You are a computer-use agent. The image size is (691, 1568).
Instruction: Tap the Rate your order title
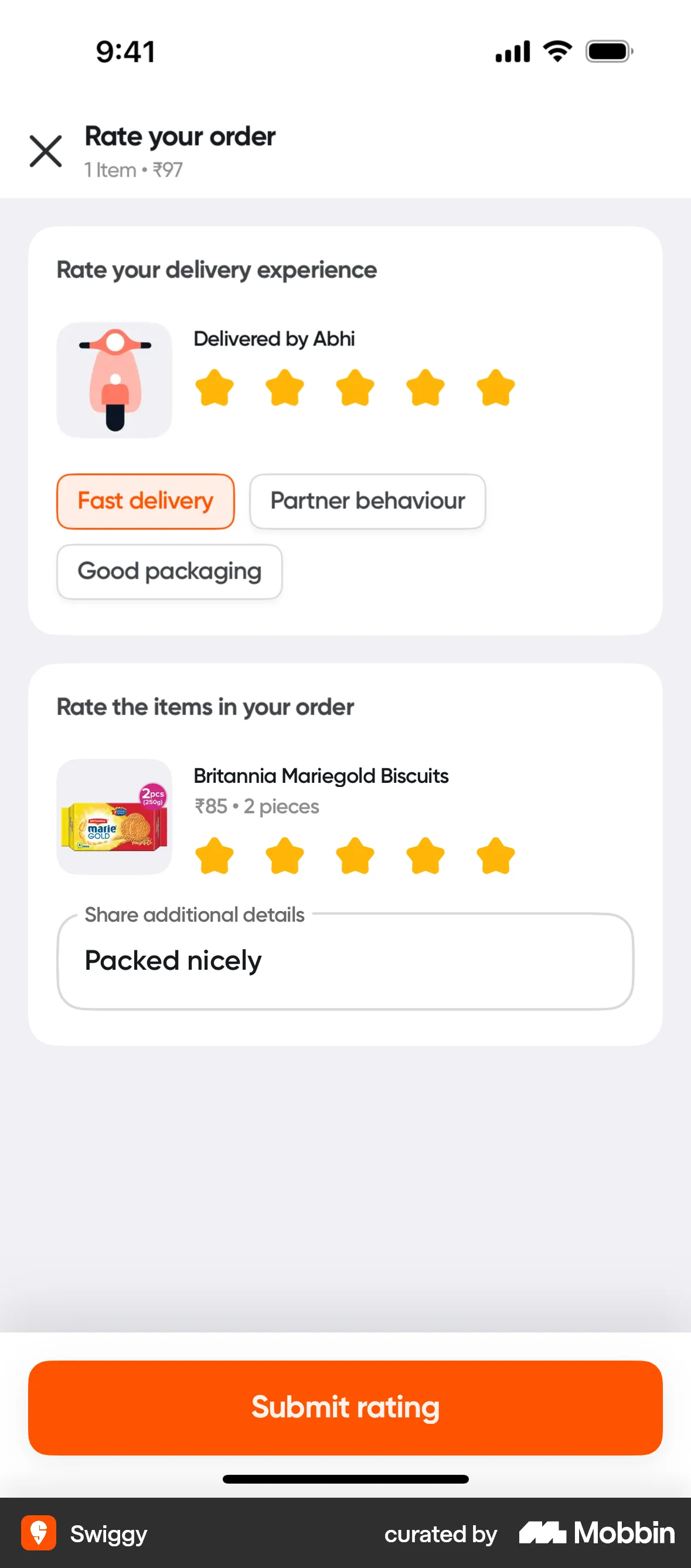click(179, 137)
